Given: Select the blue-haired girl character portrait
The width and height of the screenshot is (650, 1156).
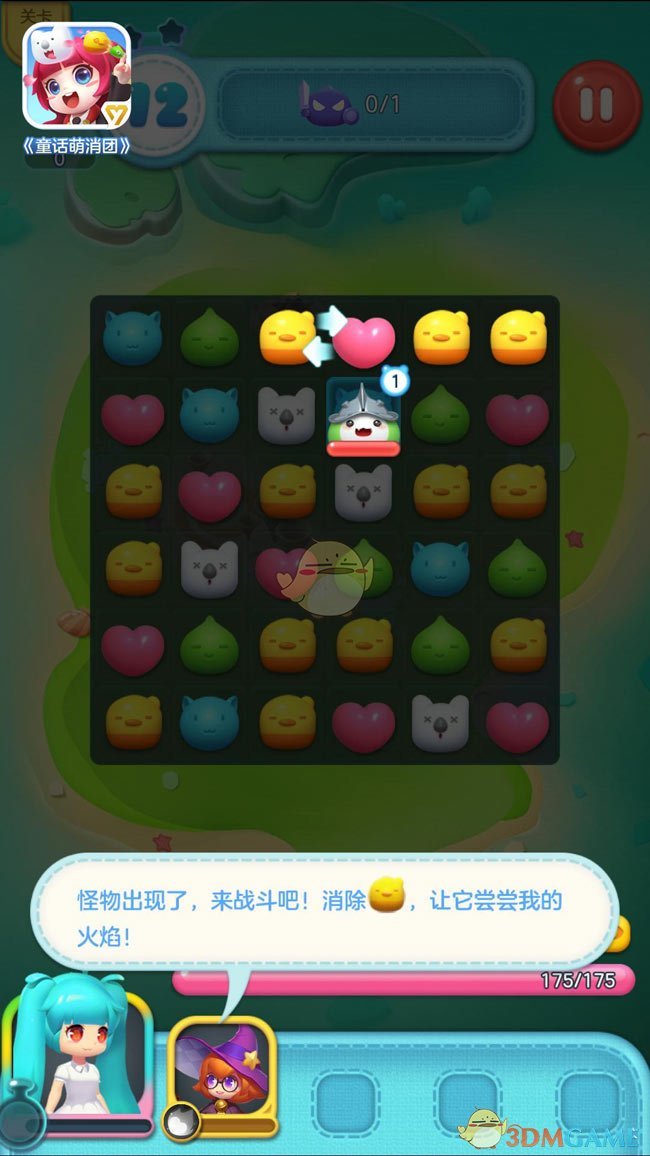Looking at the screenshot, I should (82, 1048).
